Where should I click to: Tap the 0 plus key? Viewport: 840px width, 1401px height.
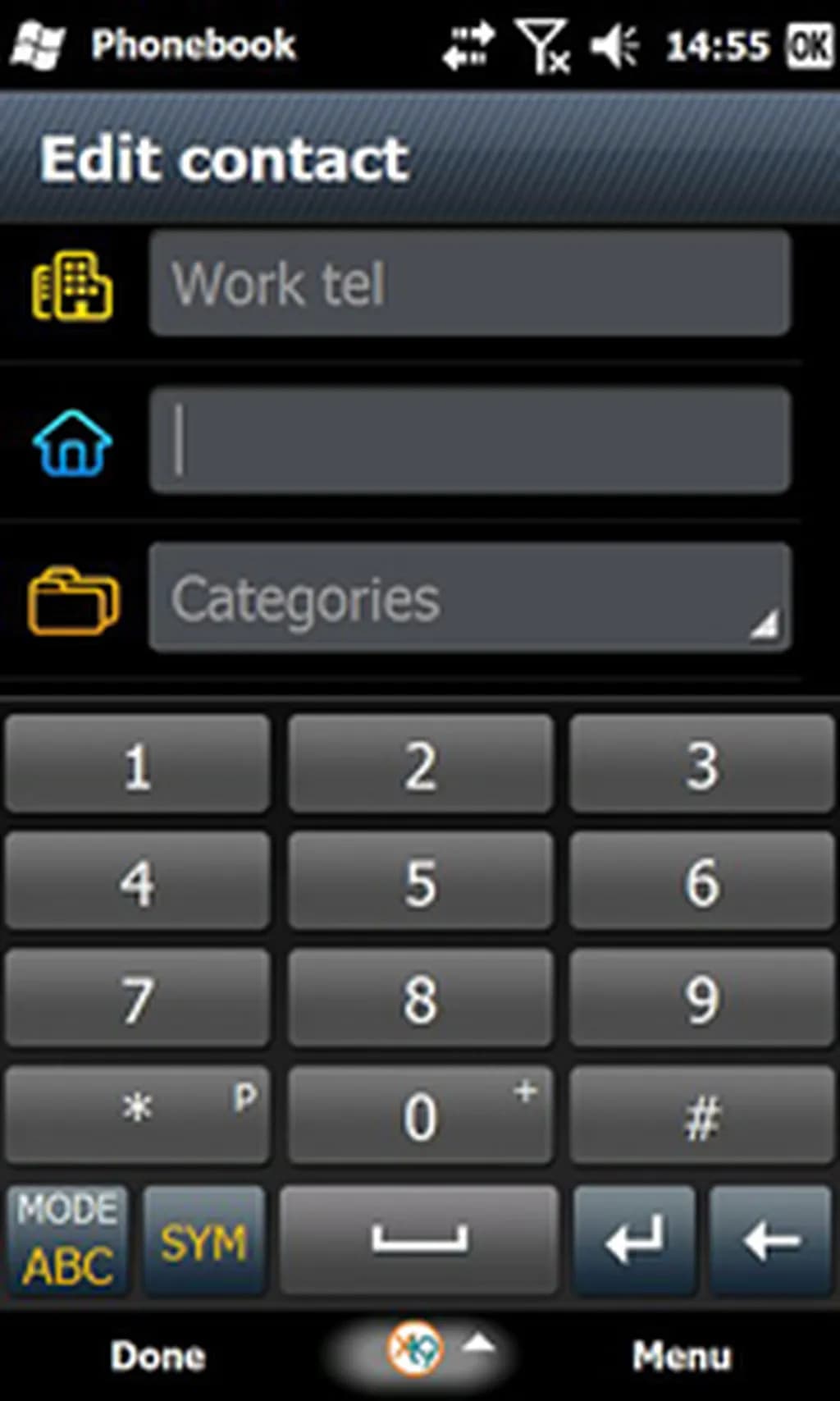tap(420, 1115)
